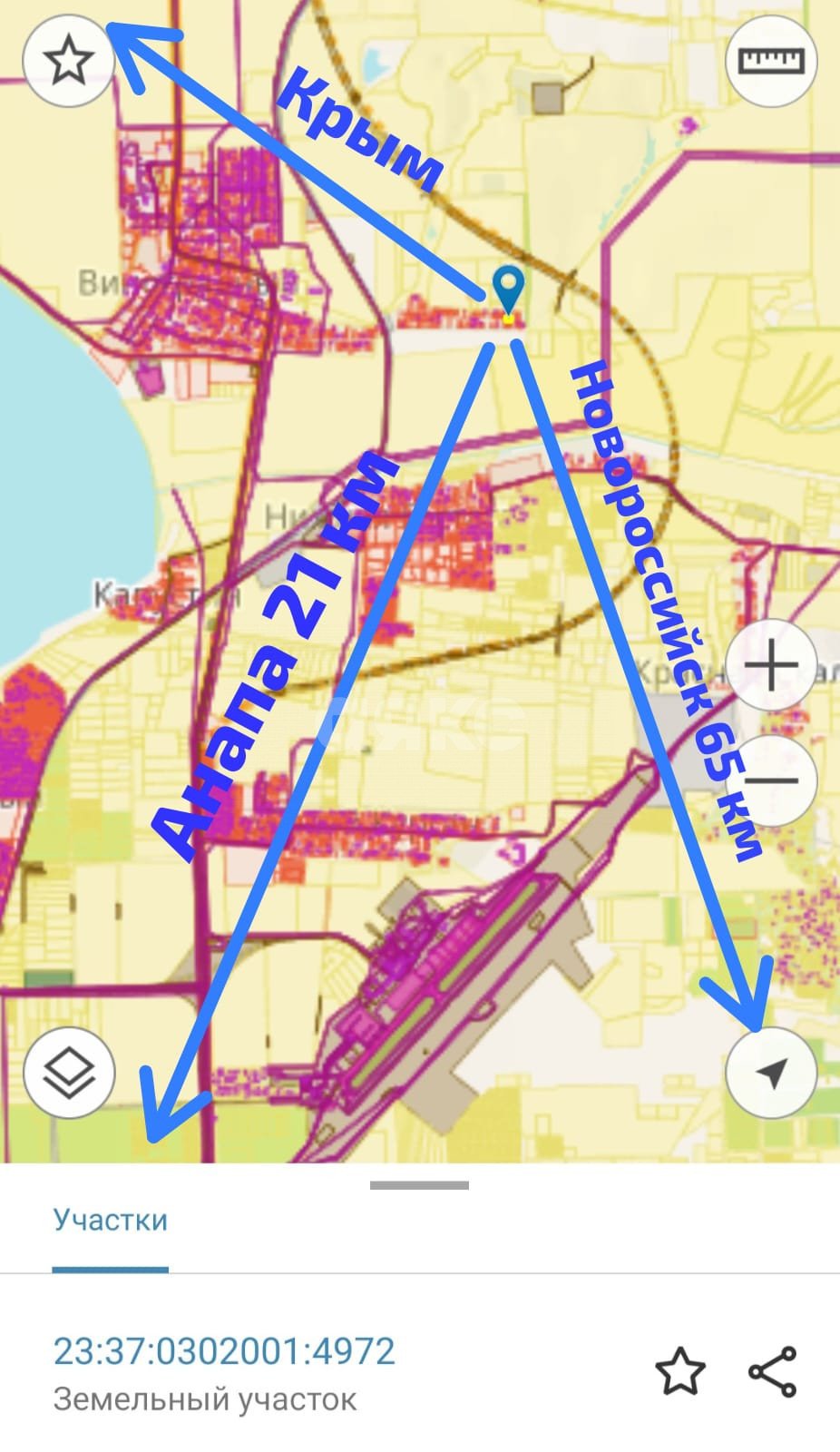Zoom out the map with minus
Screen dimensions: 840x1452
[x=771, y=780]
